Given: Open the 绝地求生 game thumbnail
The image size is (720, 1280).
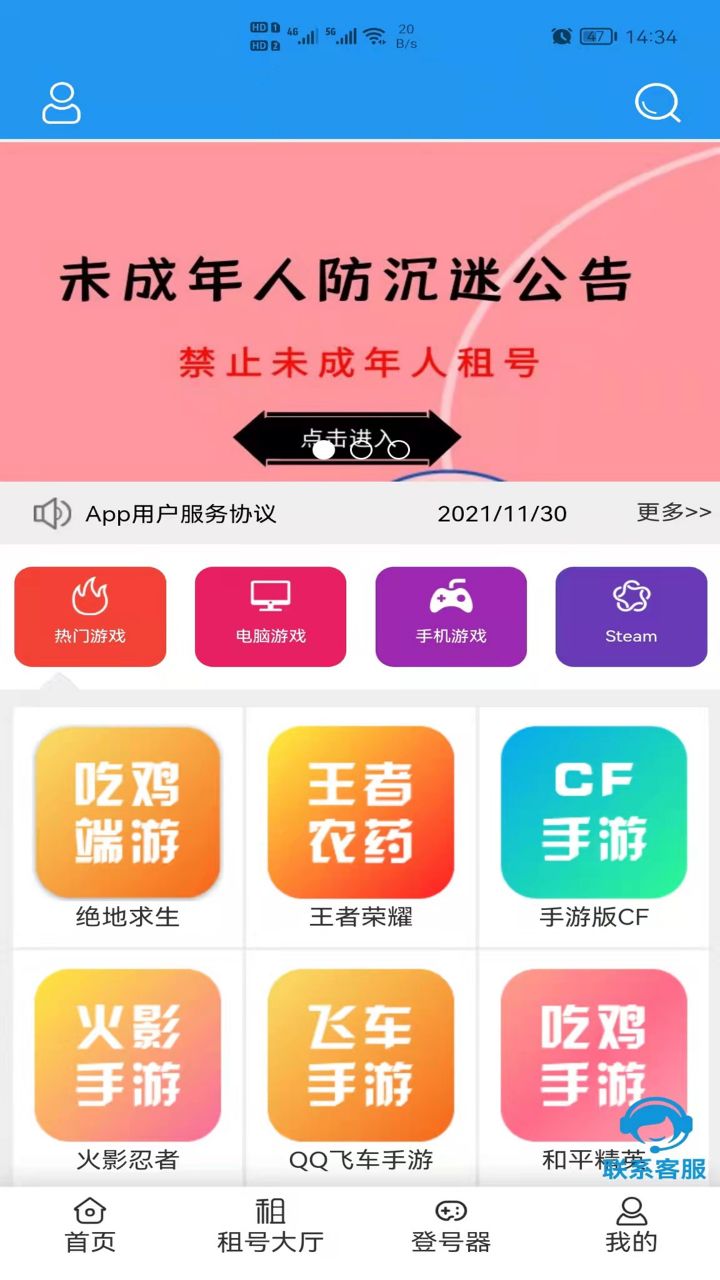Looking at the screenshot, I should 127,810.
